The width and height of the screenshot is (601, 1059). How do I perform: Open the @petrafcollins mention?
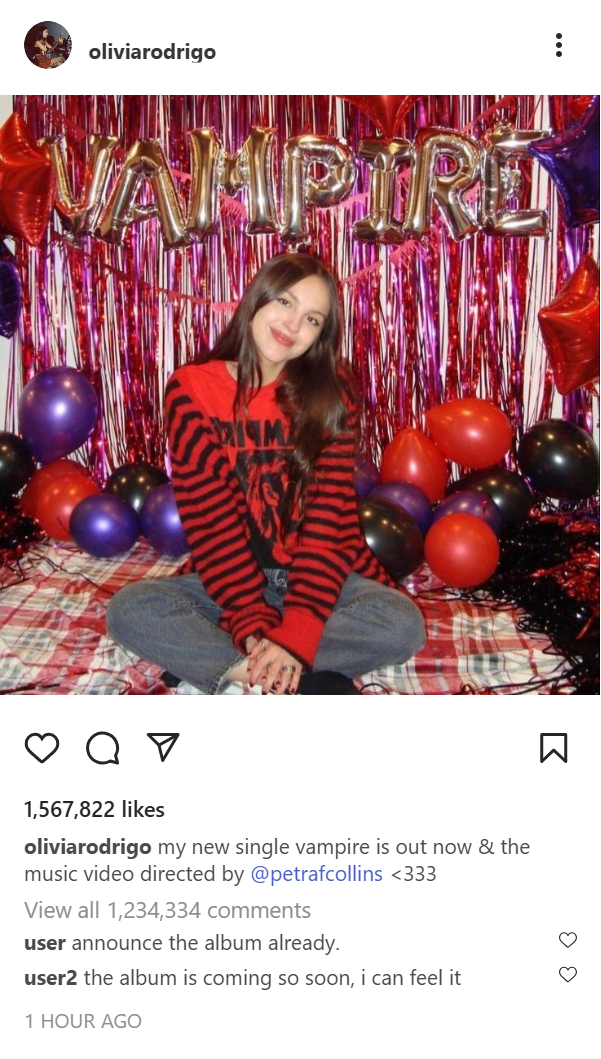click(x=316, y=874)
